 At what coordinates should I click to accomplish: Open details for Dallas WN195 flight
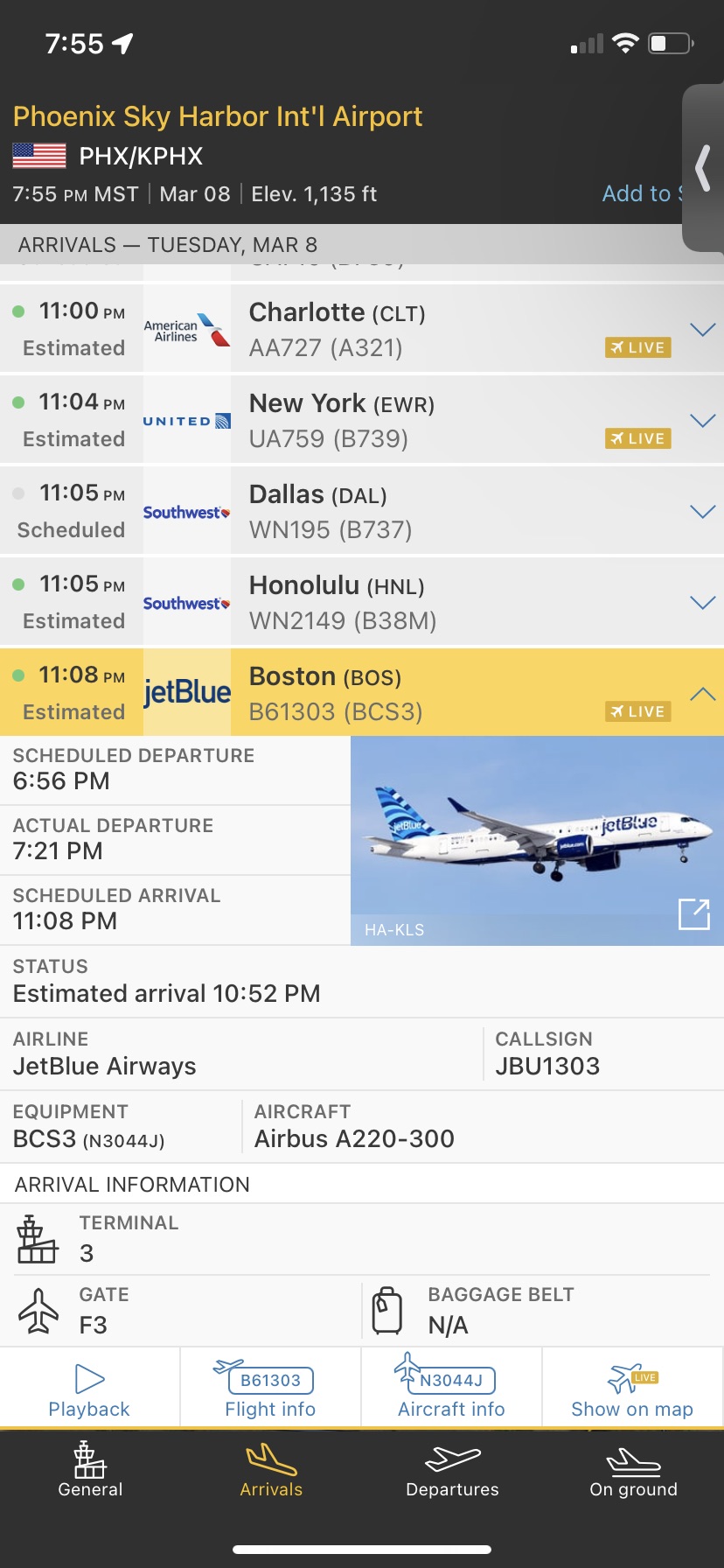pos(702,512)
